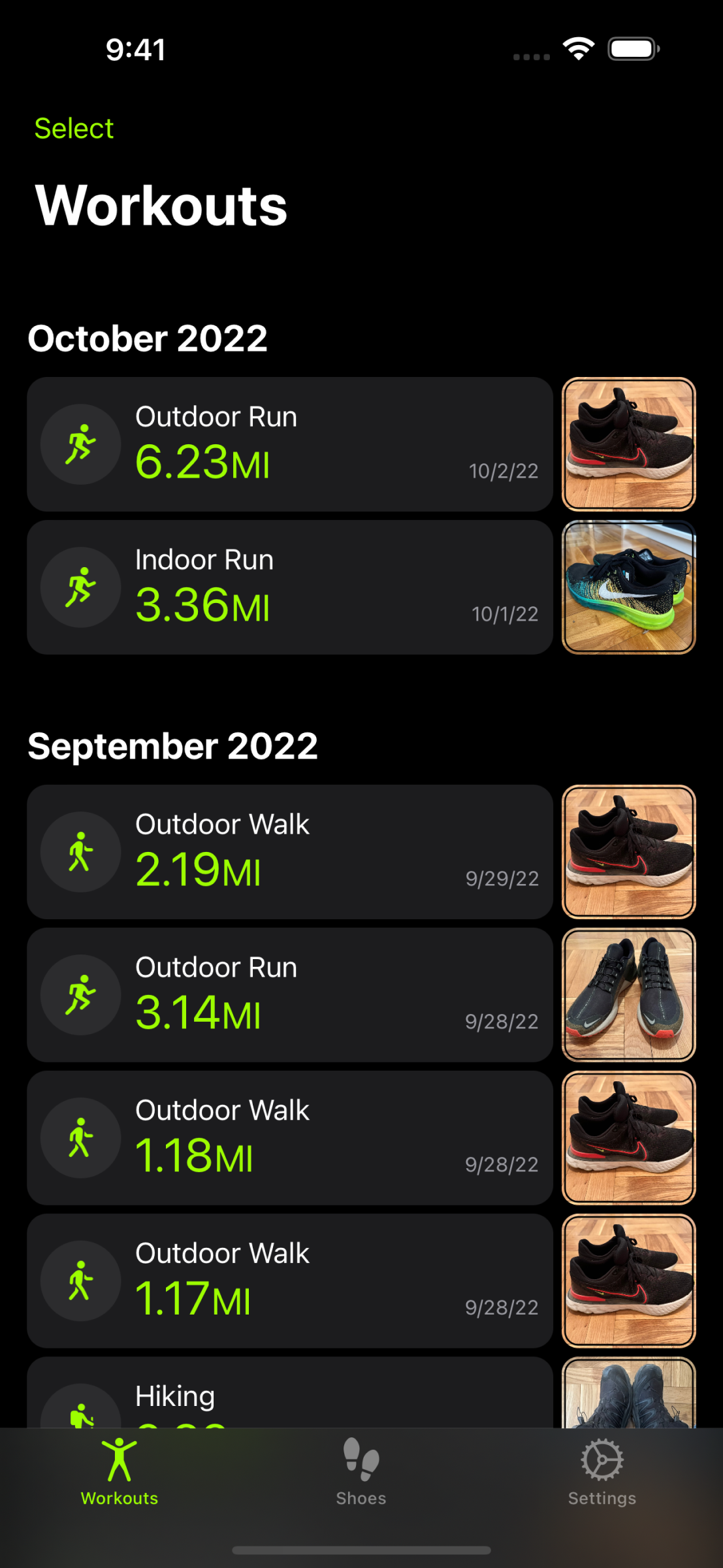Screen dimensions: 723x1568
Task: Tap the shoe photo beside the Indoor Run
Action: tap(628, 587)
